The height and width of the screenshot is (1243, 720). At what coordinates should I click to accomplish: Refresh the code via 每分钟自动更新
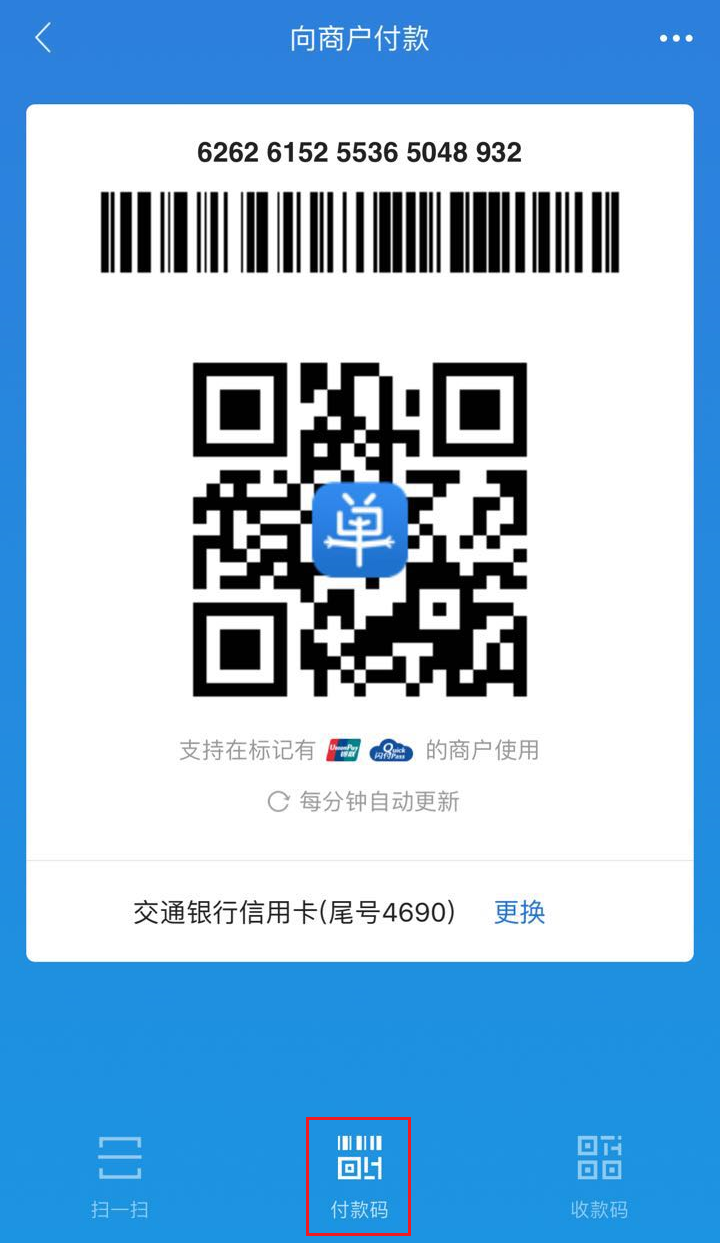pos(362,802)
